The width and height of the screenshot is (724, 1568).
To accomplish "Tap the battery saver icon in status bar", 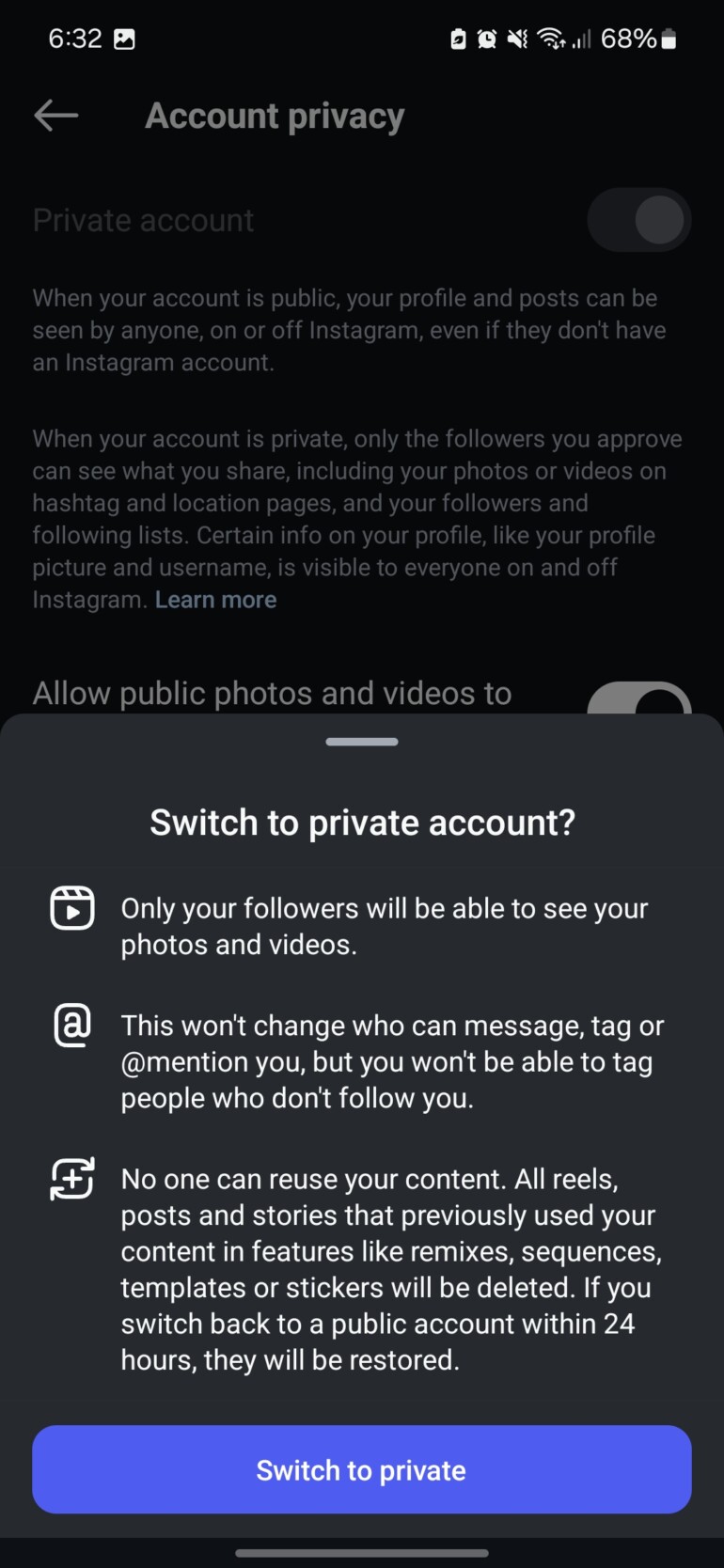I will pyautogui.click(x=457, y=39).
